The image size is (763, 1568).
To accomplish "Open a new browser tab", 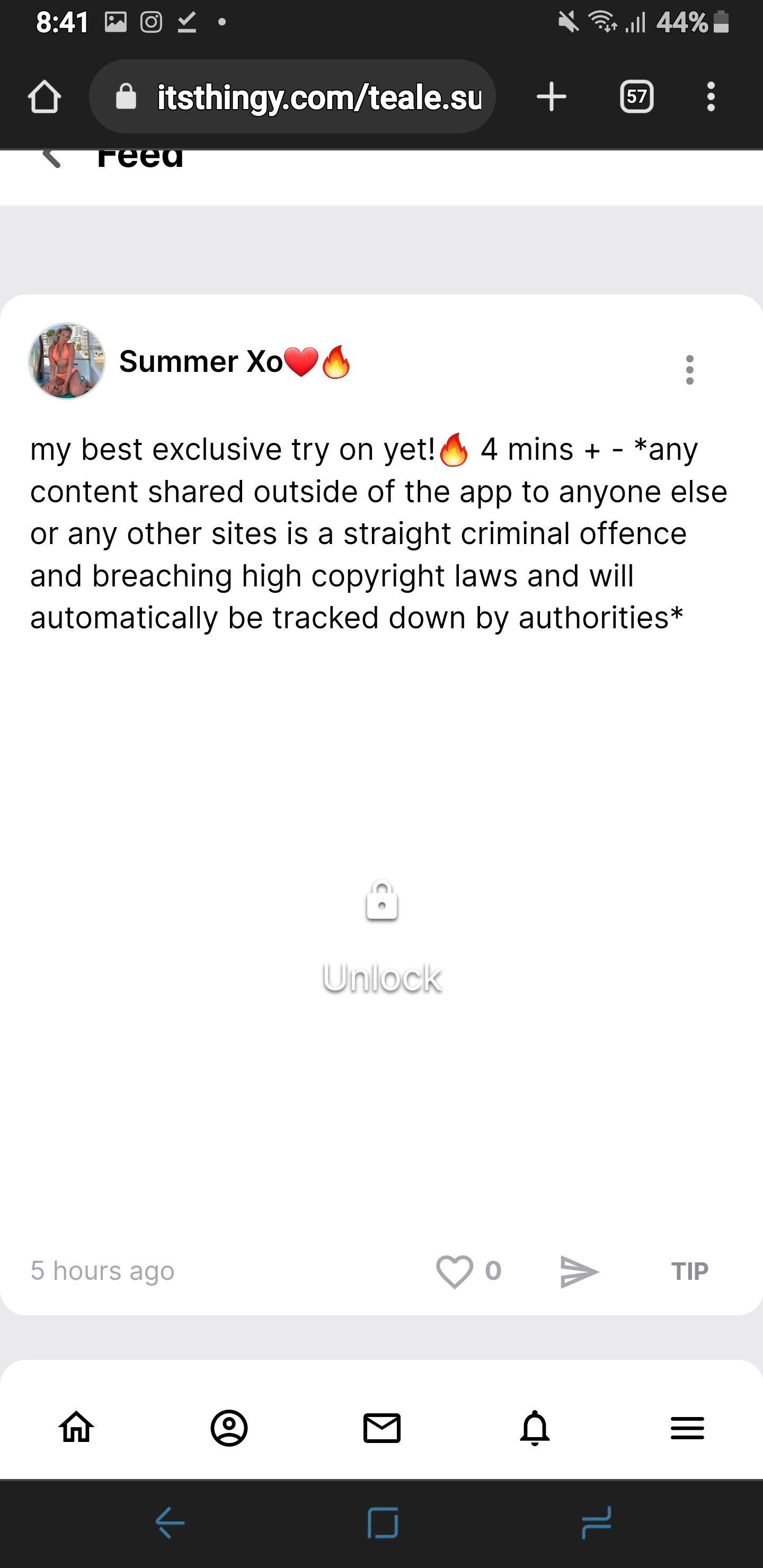I will coord(551,97).
